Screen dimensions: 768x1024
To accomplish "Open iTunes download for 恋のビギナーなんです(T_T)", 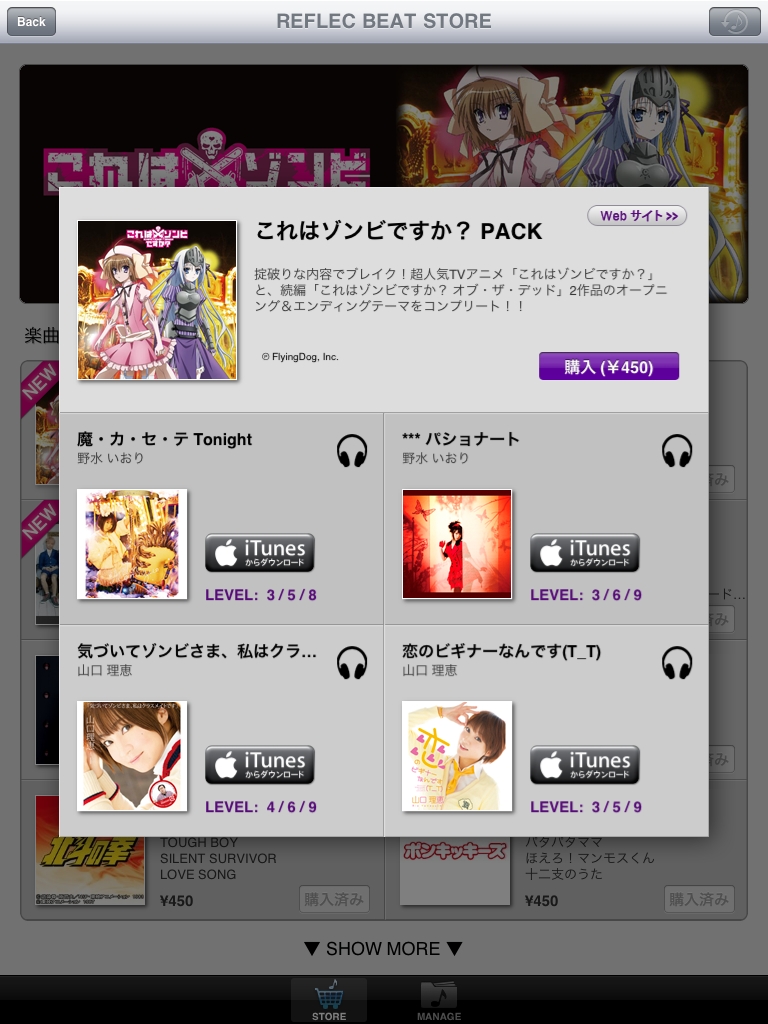I will (585, 765).
